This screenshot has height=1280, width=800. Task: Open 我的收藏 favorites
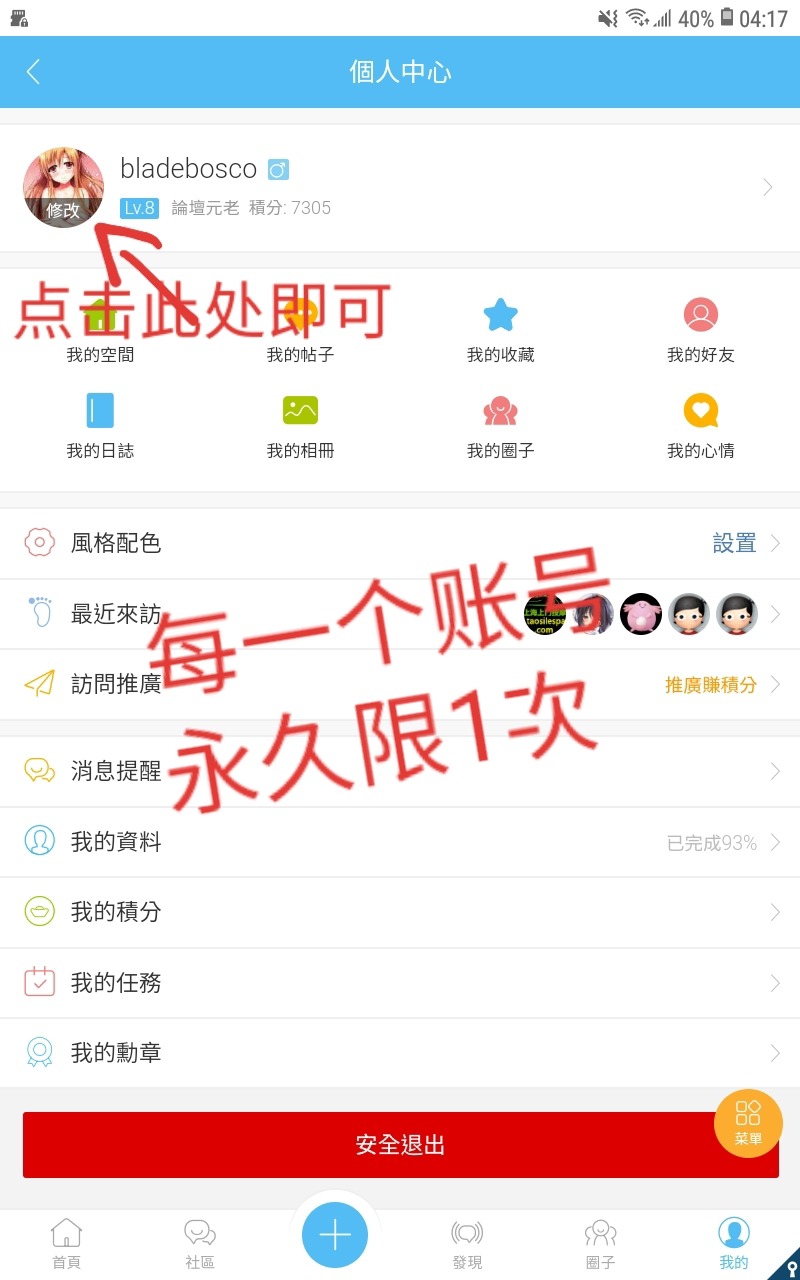coord(500,330)
